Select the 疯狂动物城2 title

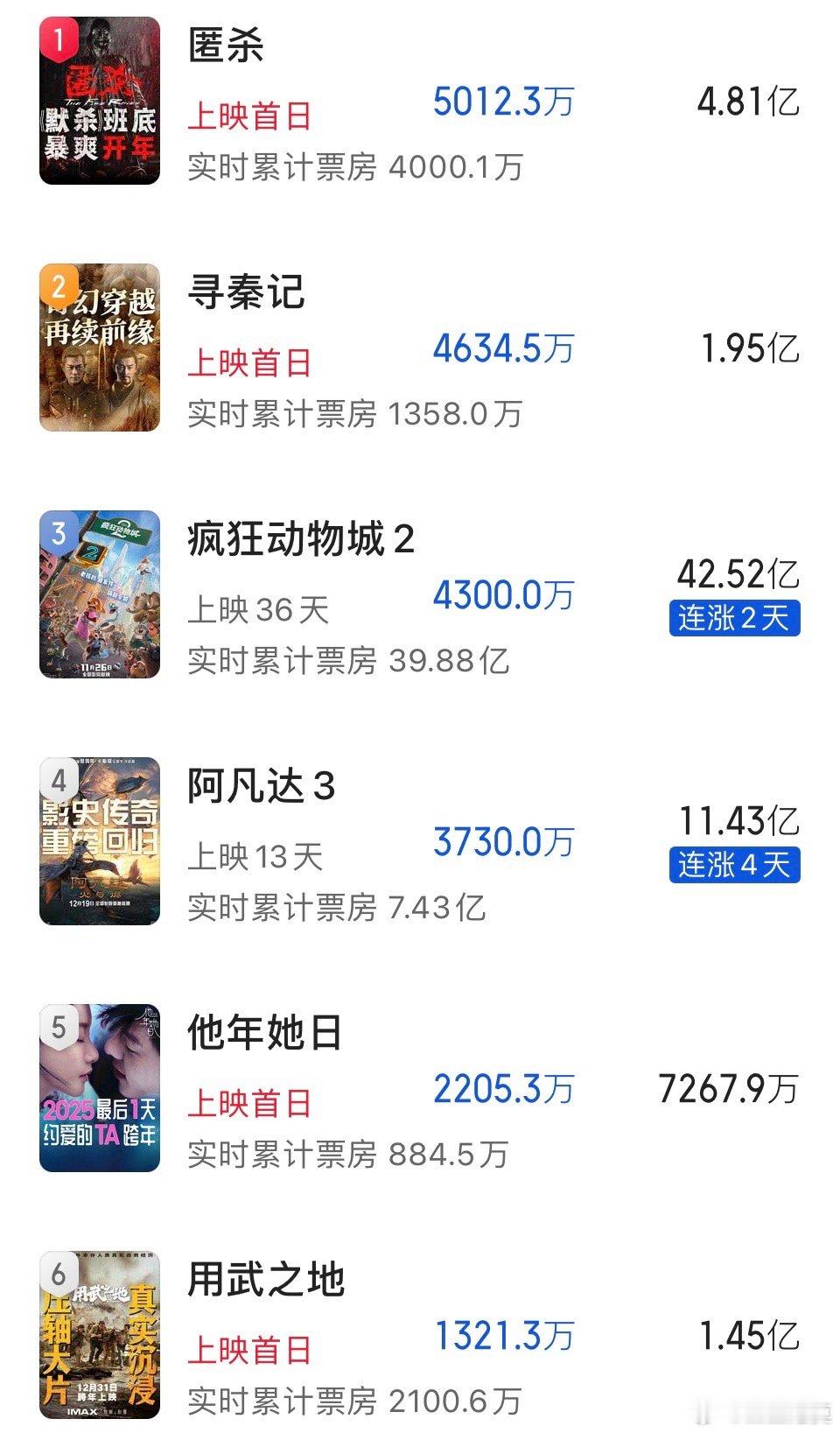302,538
